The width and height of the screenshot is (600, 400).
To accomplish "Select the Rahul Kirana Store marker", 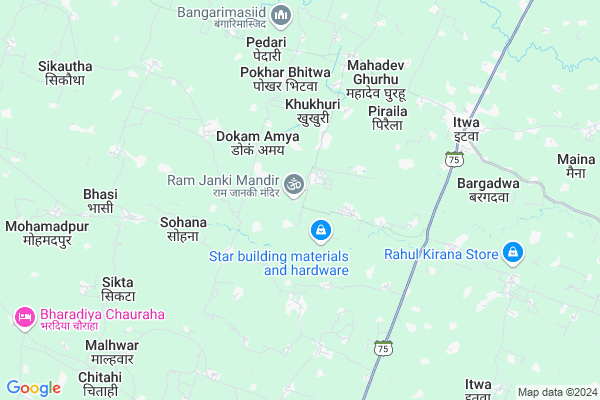I will tap(513, 253).
